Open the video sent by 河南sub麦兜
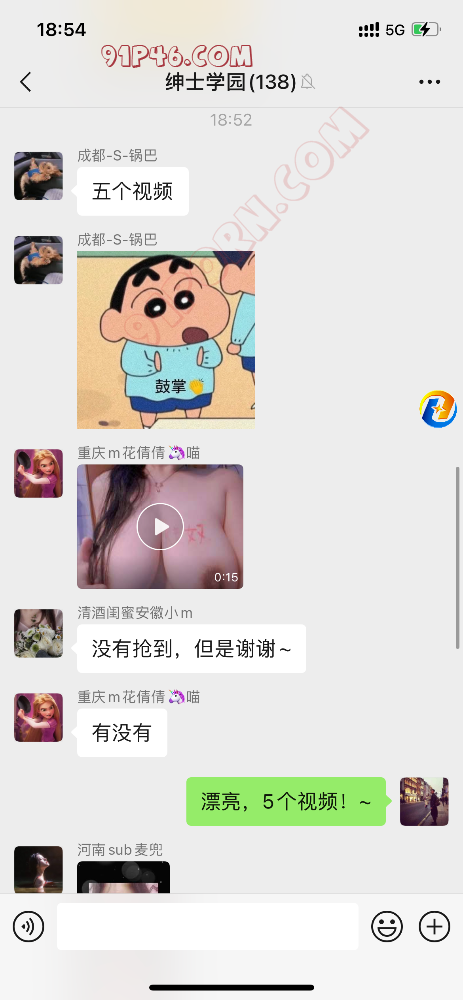Screen dimensions: 463x1000 click(x=124, y=877)
